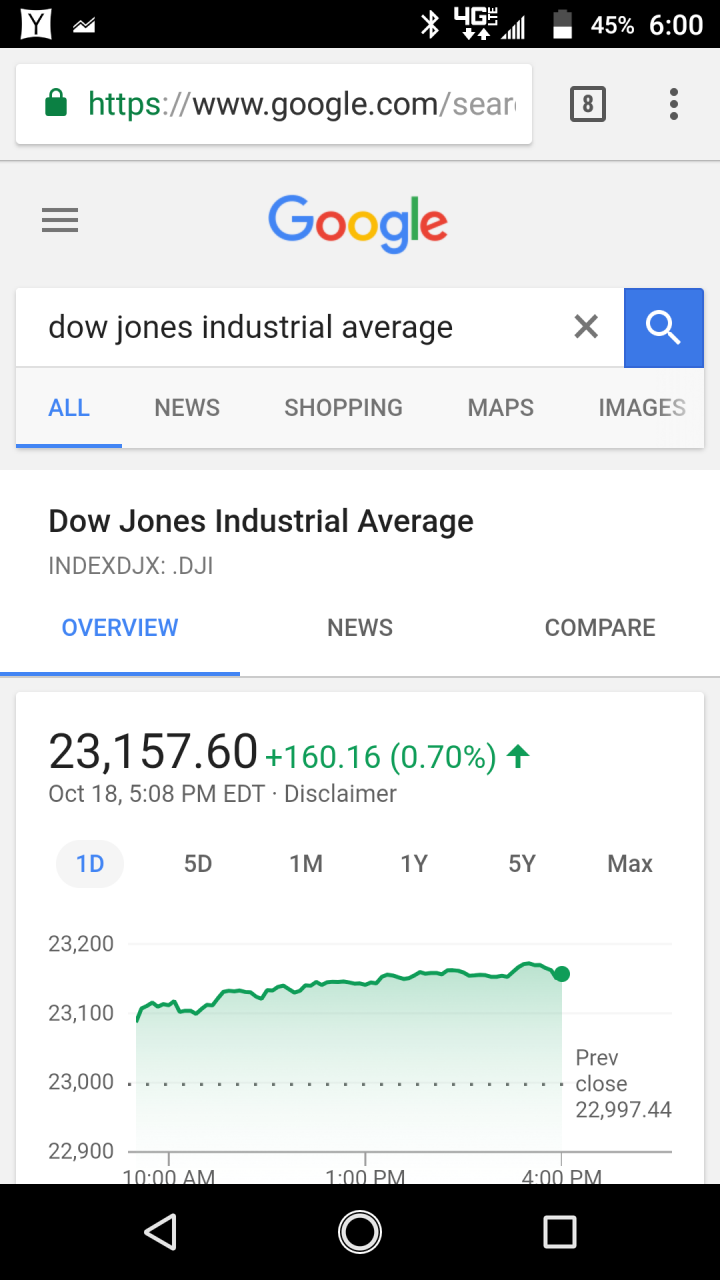Screen dimensions: 720x1280
Task: Open the Google hamburger menu
Action: click(x=60, y=220)
